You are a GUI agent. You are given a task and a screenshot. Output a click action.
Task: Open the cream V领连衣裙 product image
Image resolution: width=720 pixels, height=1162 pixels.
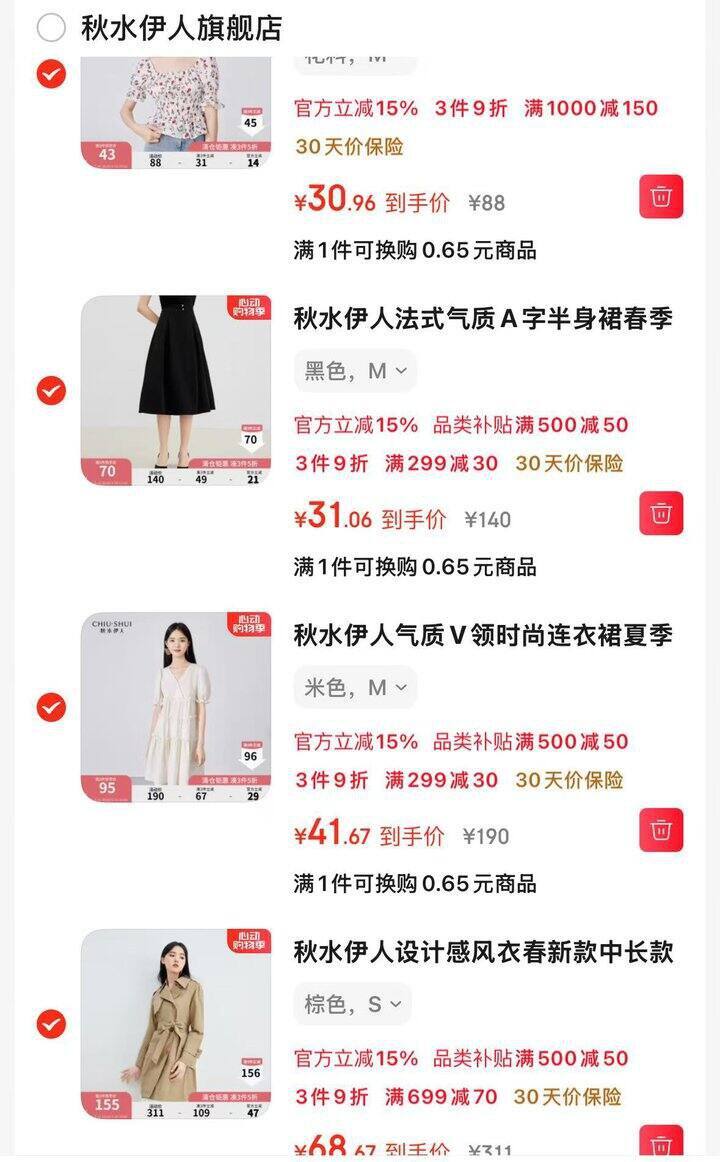pyautogui.click(x=176, y=707)
